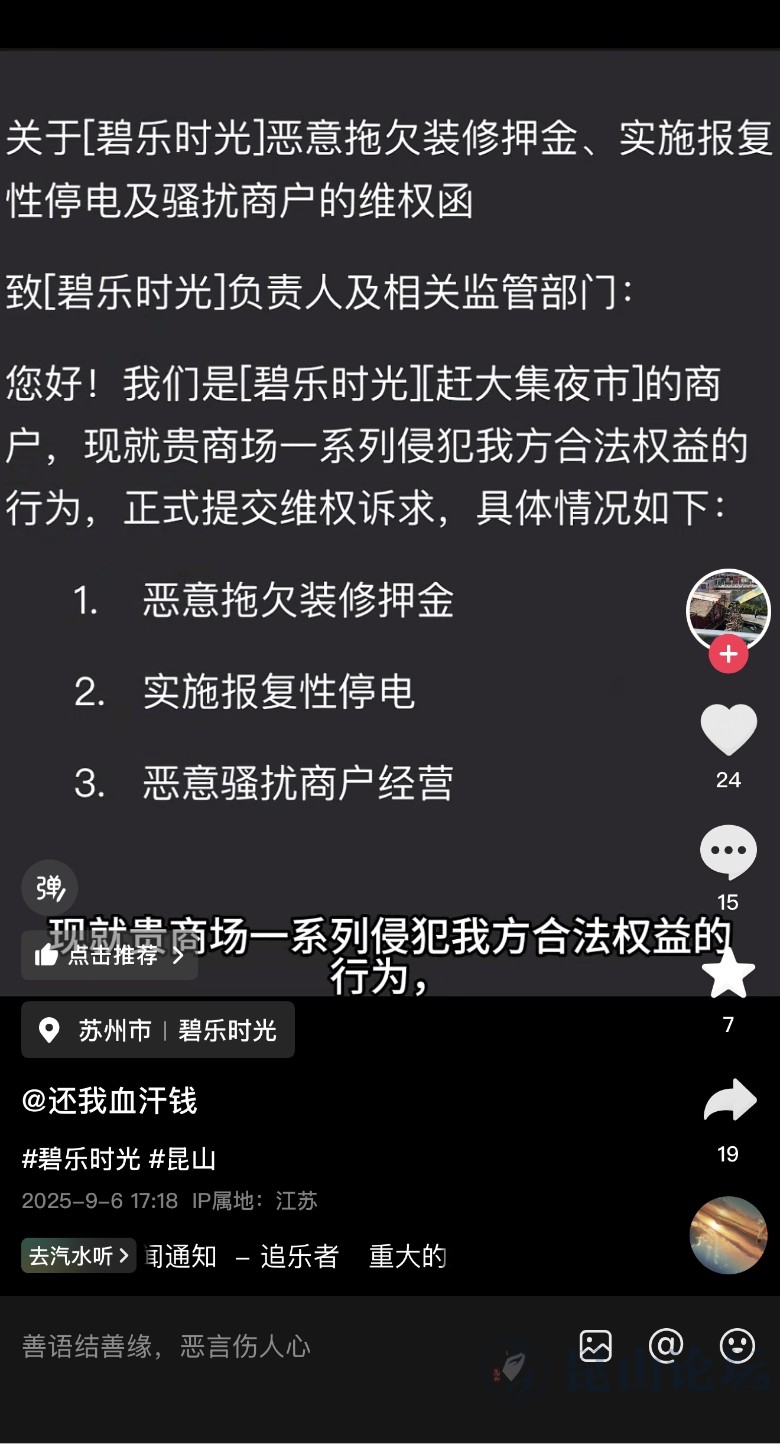This screenshot has height=1444, width=780.
Task: Open the #昆山 hashtag
Action: pos(182,1159)
